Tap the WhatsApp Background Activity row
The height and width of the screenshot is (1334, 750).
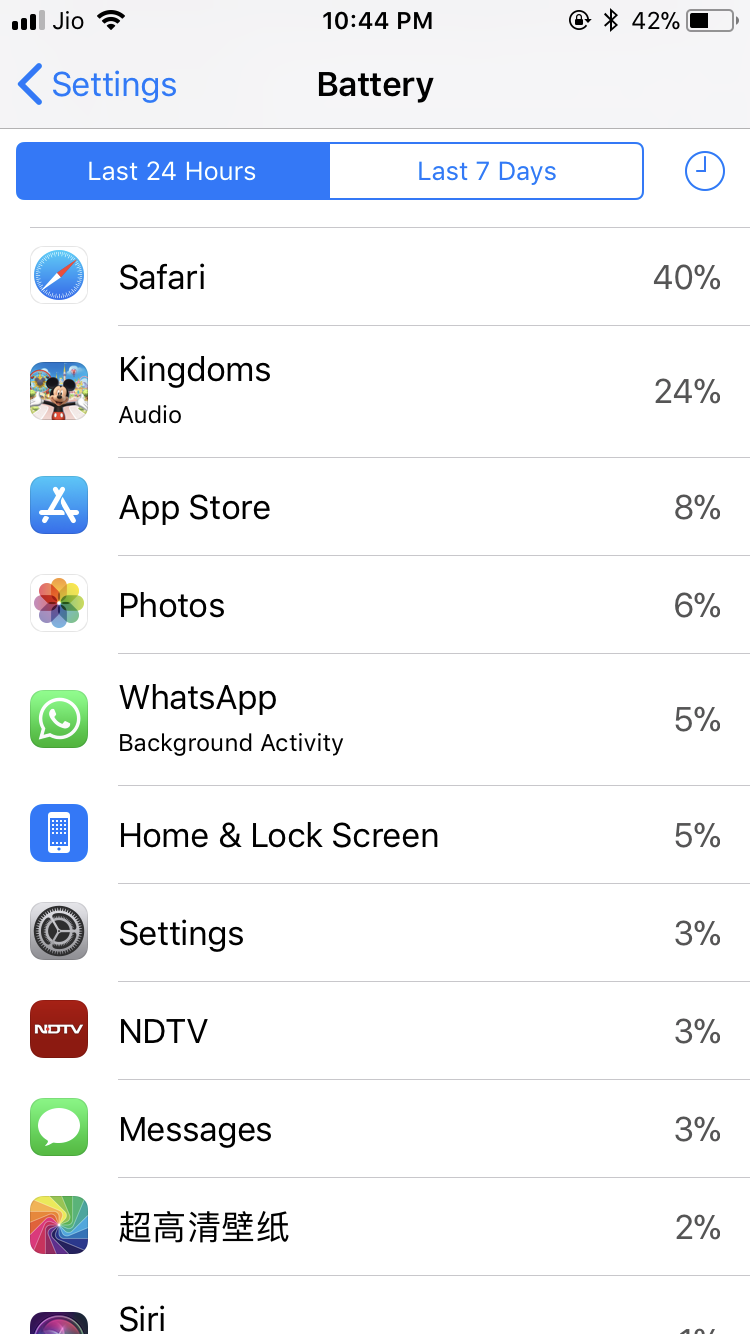(375, 720)
